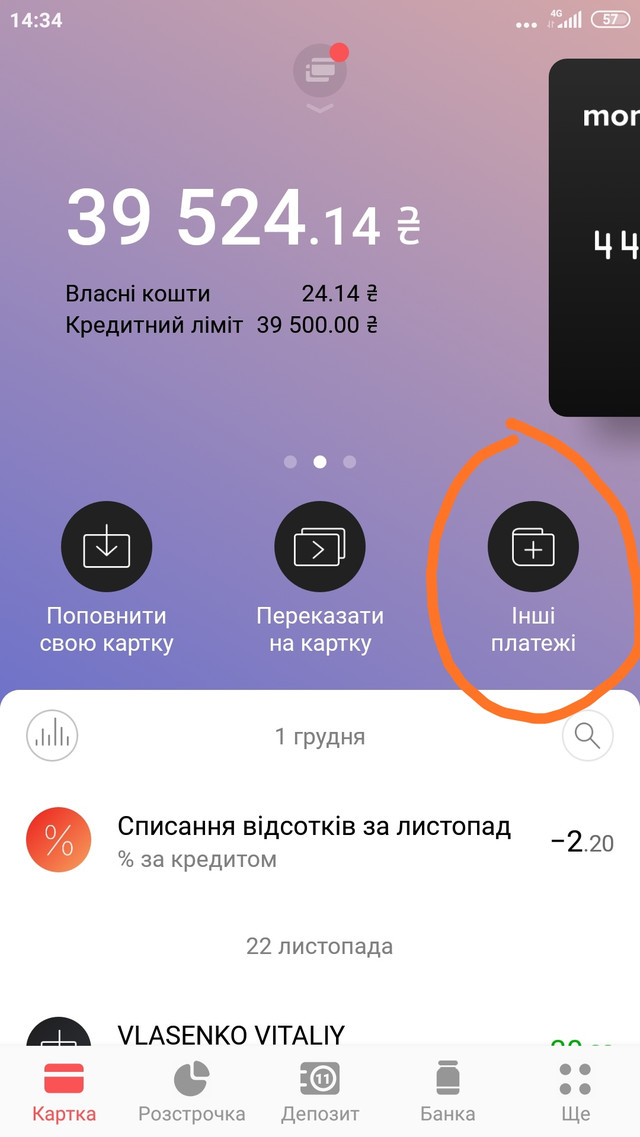Search transactions with magnifier icon

[x=587, y=736]
